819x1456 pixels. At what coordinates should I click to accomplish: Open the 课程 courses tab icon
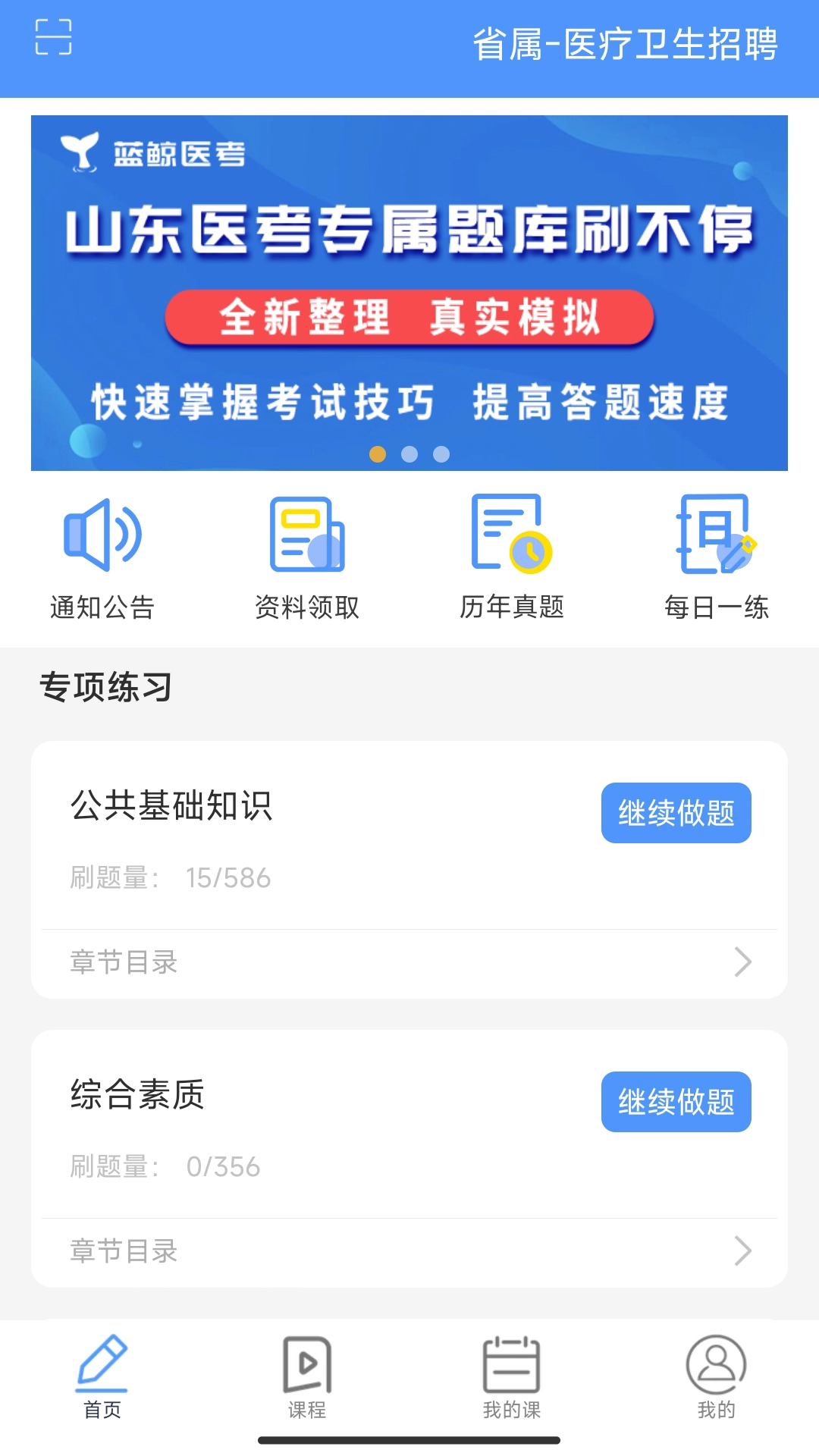point(306,1373)
